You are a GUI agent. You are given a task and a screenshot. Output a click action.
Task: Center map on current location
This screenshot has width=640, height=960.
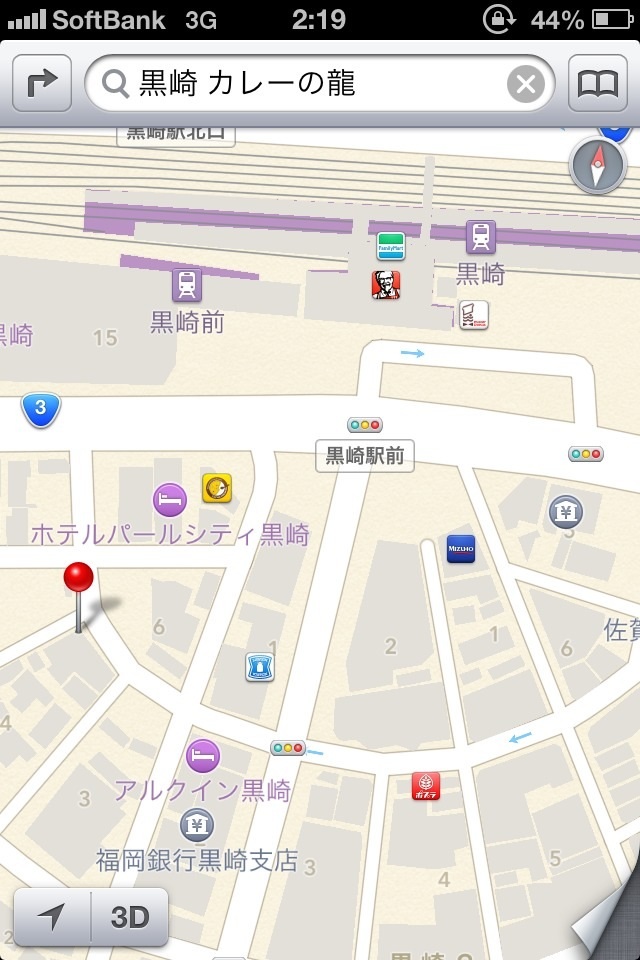[52, 916]
